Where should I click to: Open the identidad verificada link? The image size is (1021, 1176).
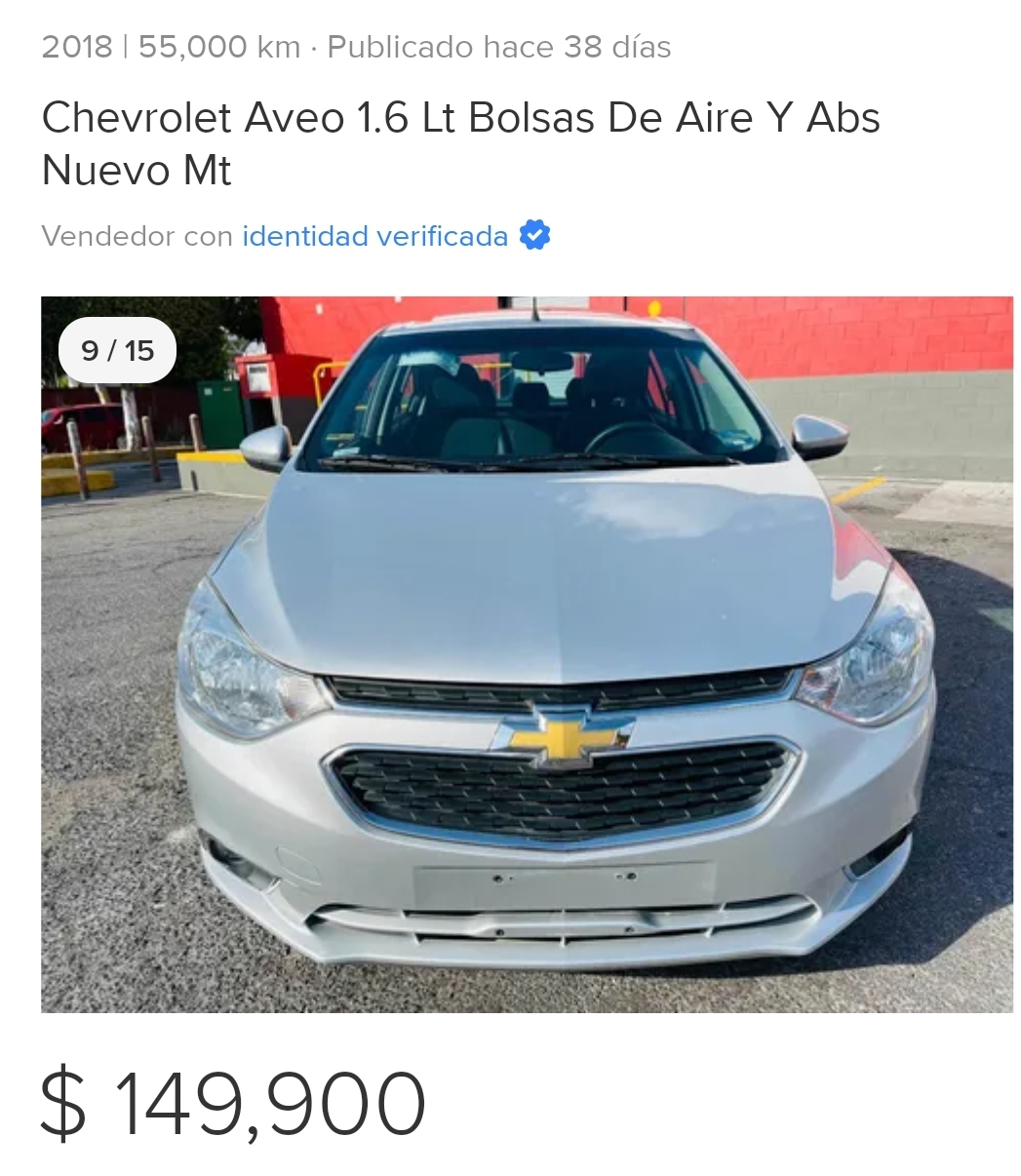(375, 236)
